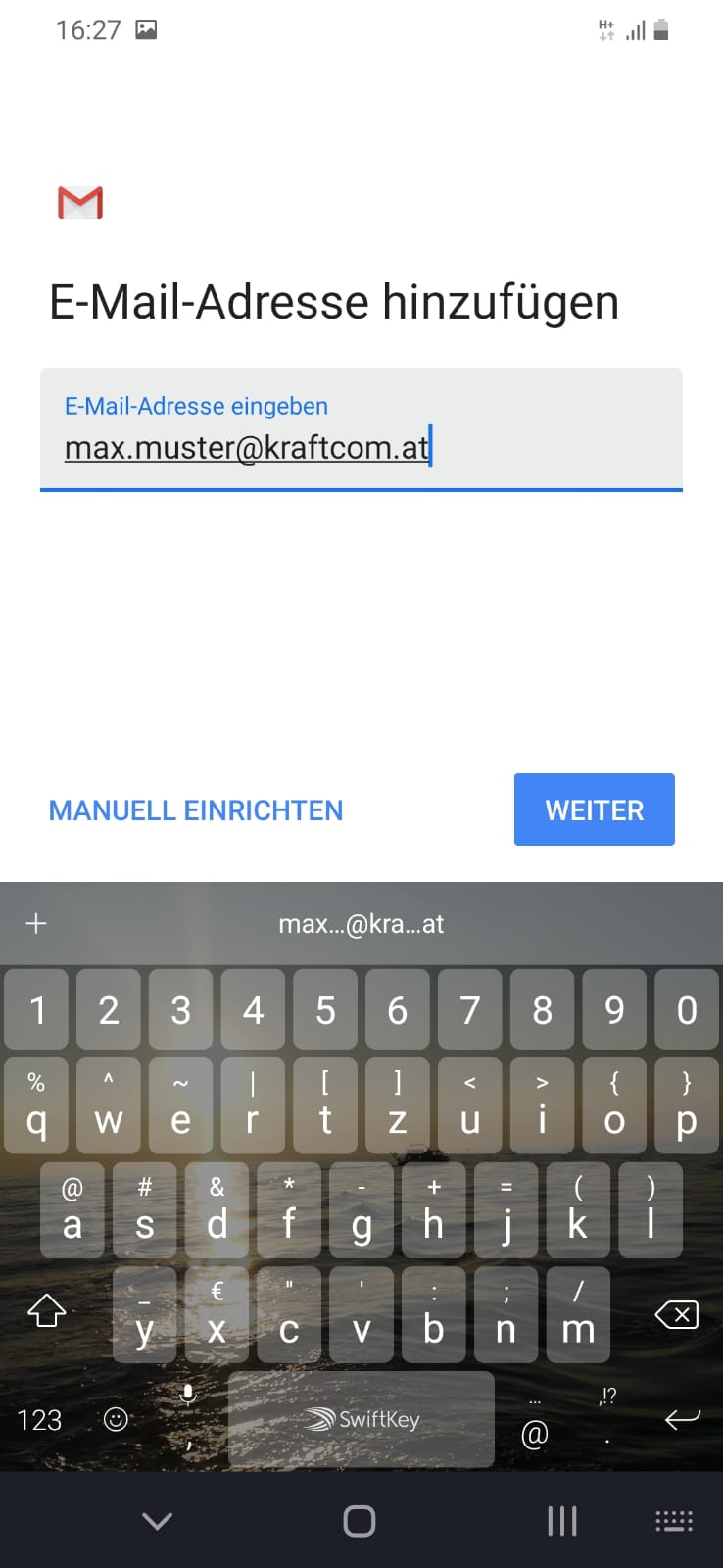Tap the keyboard enter key
723x1568 pixels.
pyautogui.click(x=682, y=1419)
